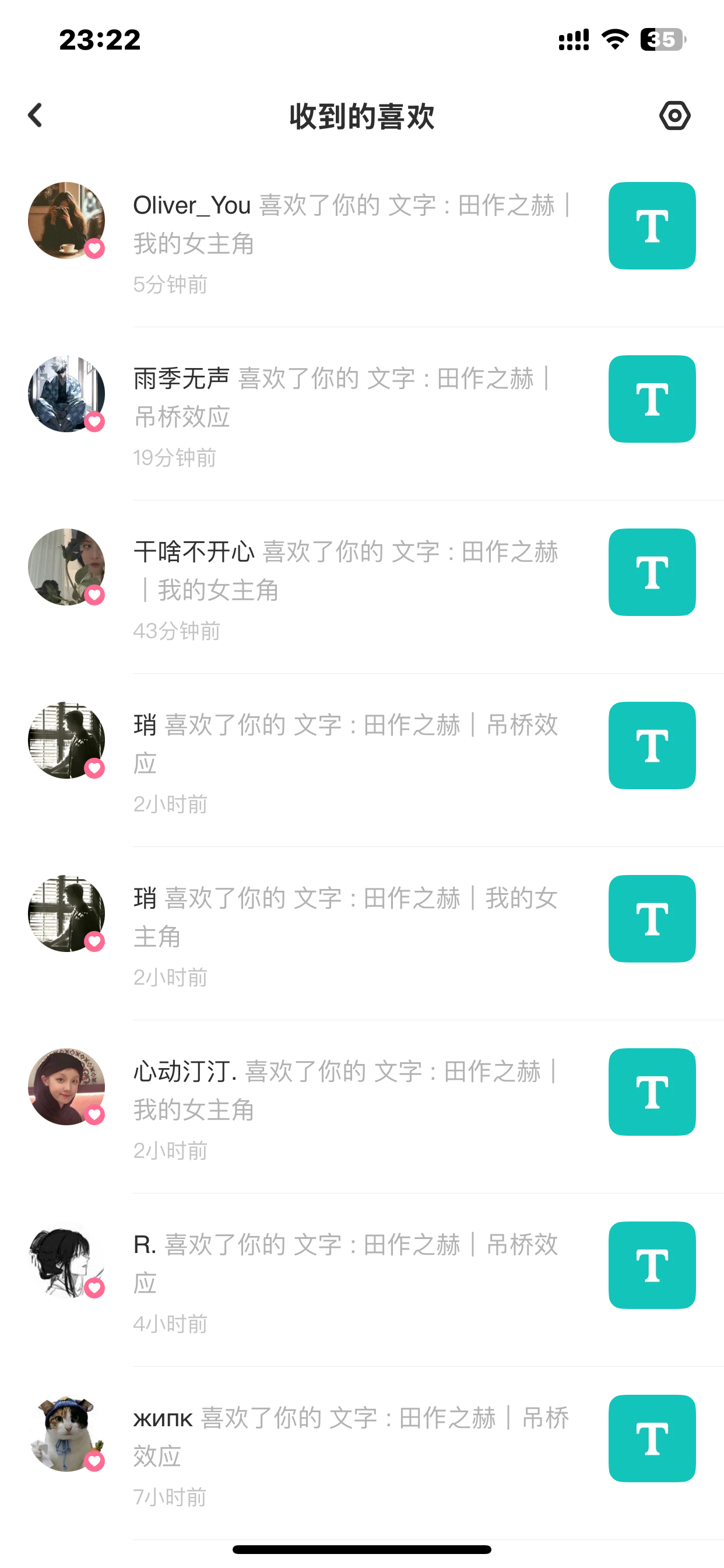
Task: Open the text post thumbnail beside 雨季无声
Action: click(652, 398)
